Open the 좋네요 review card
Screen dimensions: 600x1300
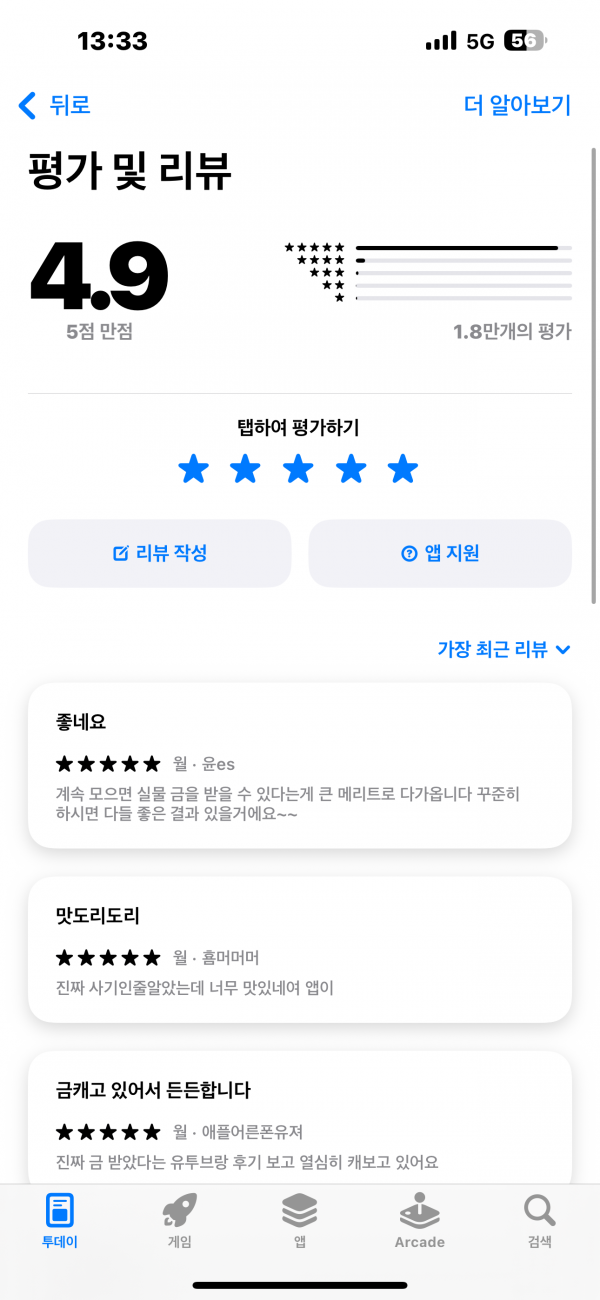tap(300, 765)
